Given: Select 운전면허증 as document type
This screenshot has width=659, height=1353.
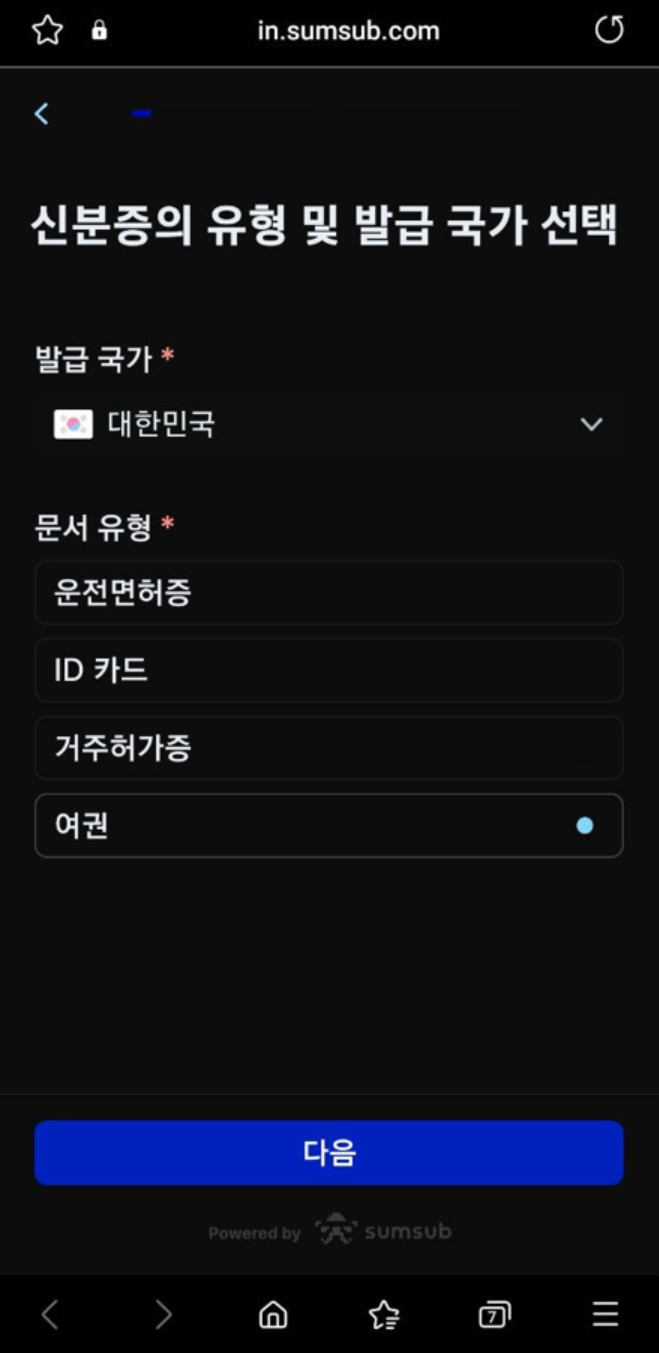Looking at the screenshot, I should (328, 593).
